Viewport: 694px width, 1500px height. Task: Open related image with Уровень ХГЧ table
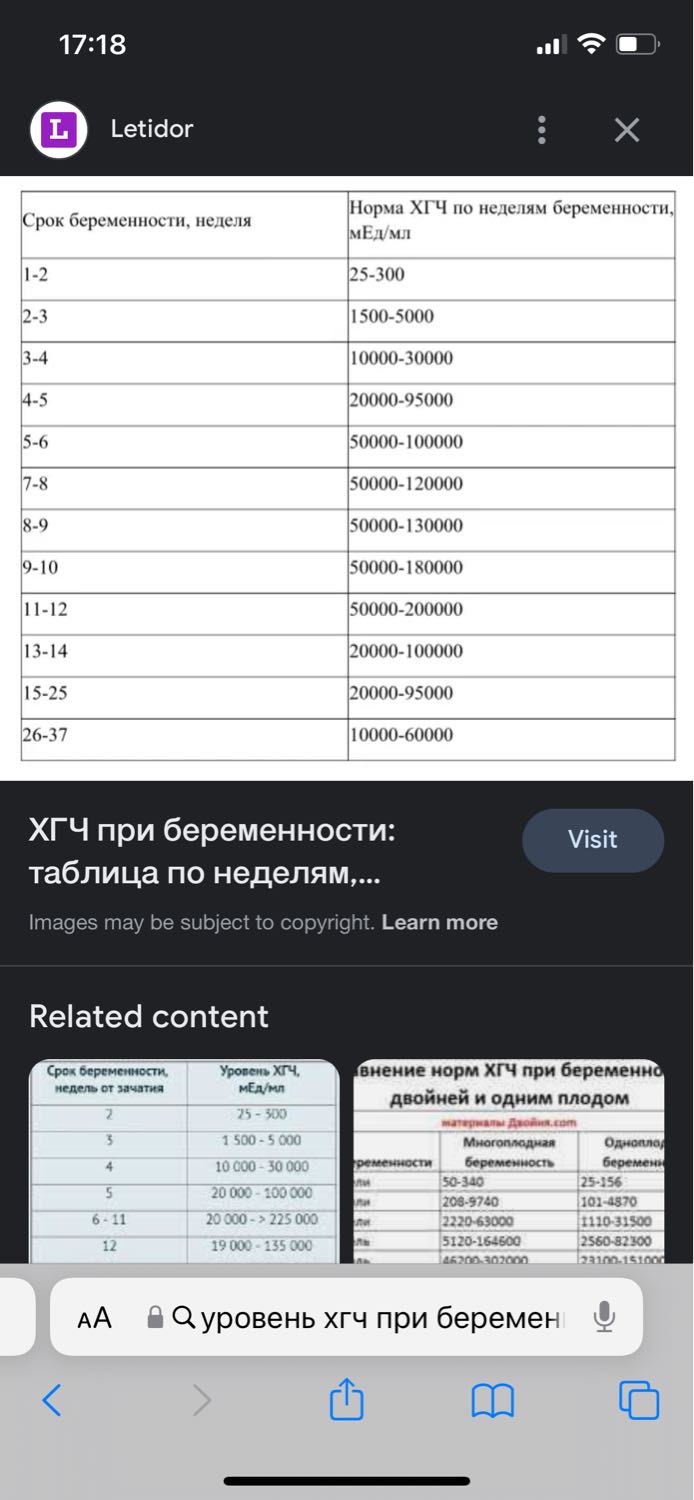point(184,1161)
